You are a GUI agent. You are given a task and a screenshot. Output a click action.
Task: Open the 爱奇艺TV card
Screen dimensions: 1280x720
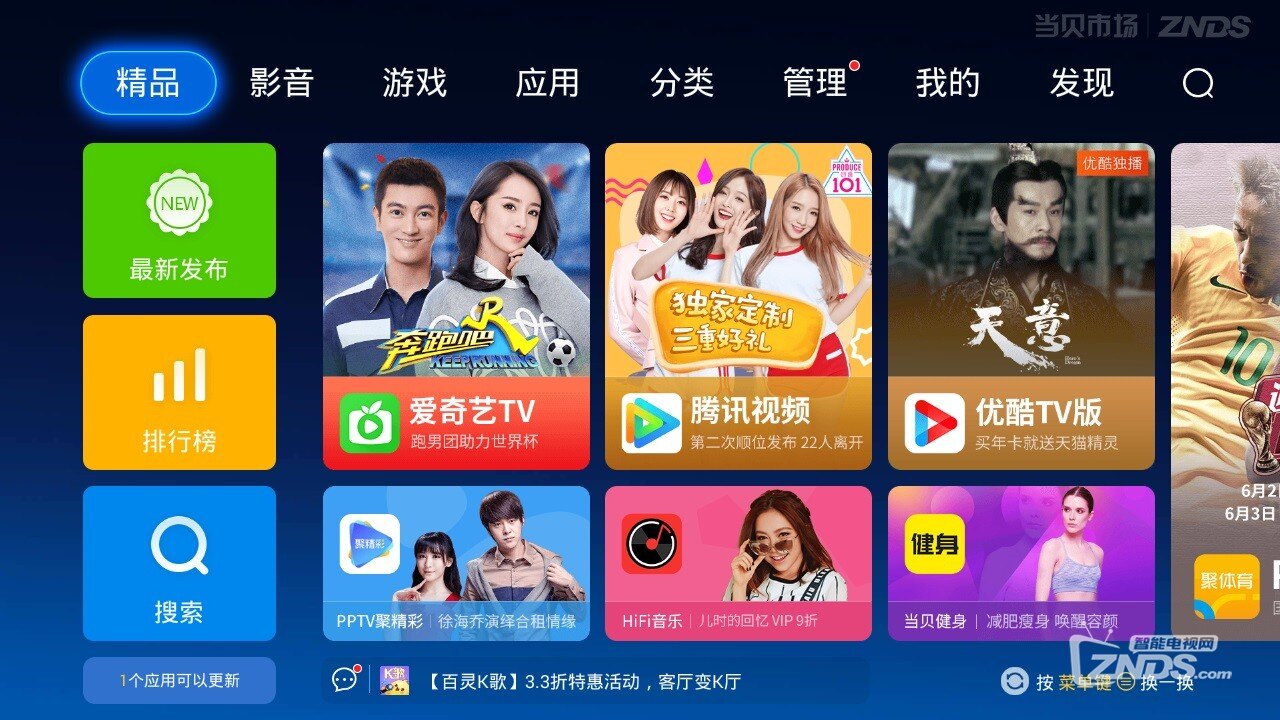tap(456, 307)
